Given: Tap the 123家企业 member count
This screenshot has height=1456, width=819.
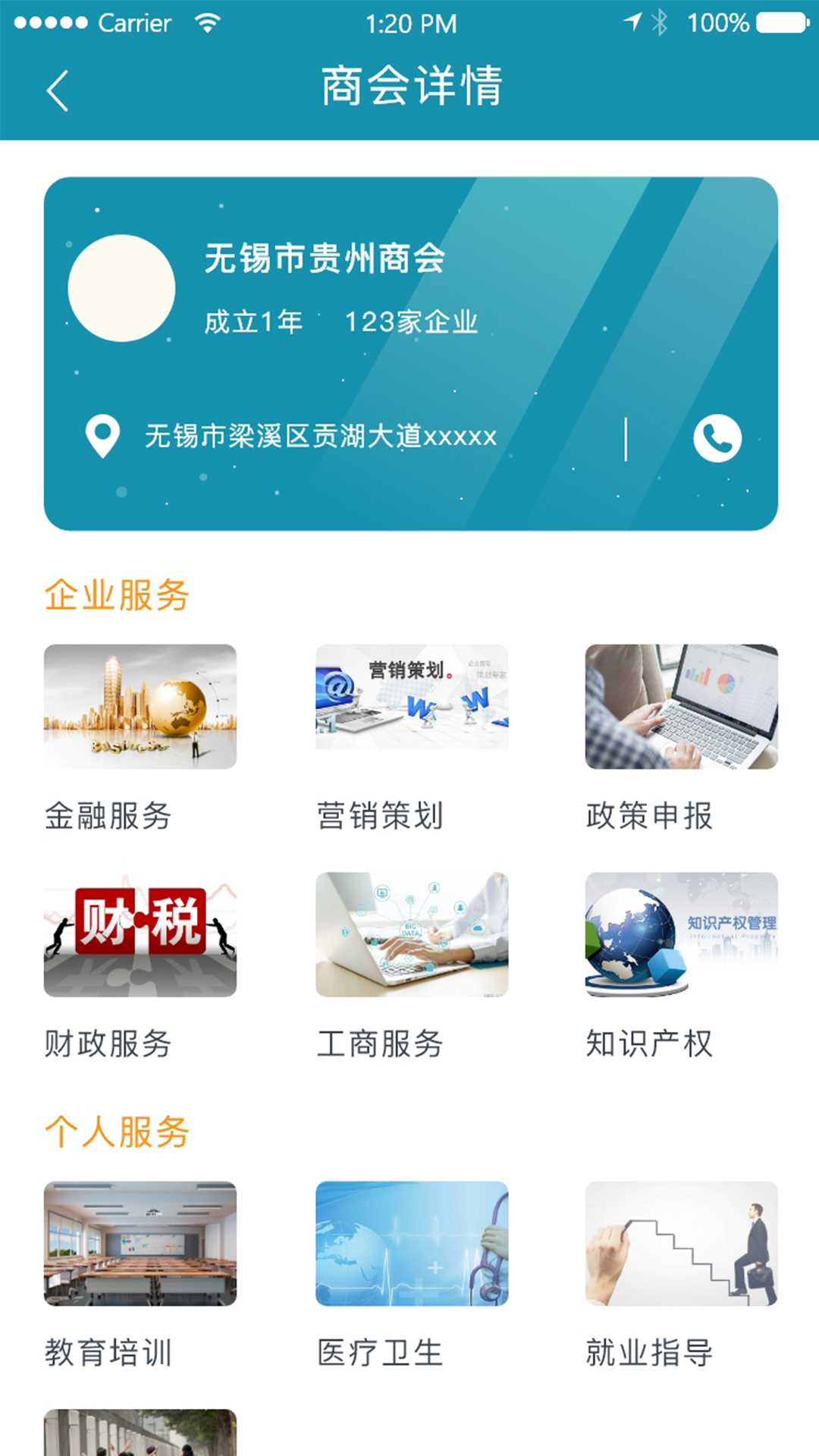Looking at the screenshot, I should point(410,321).
